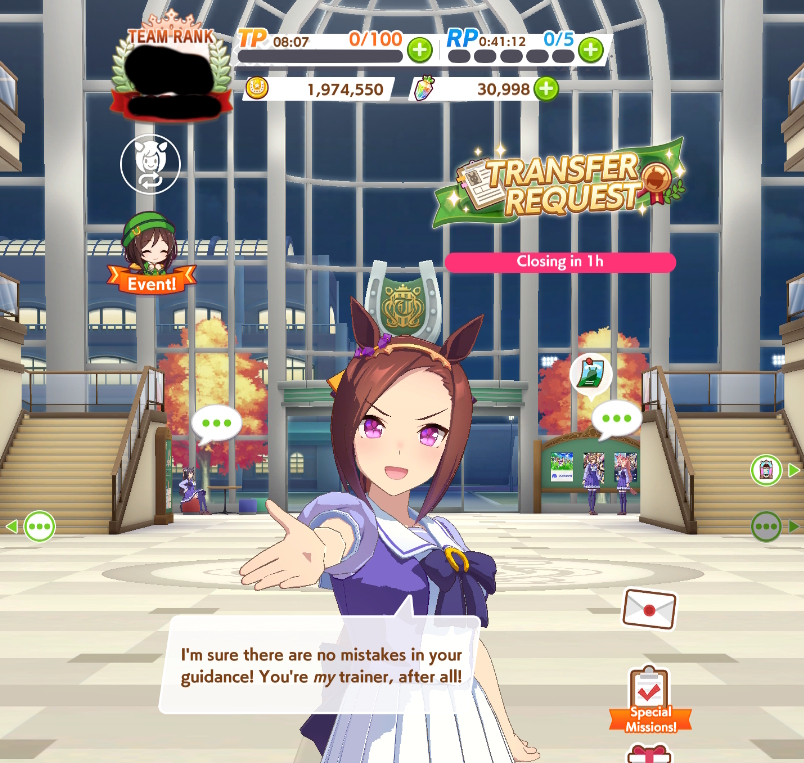
Task: Add TP with the green plus
Action: (420, 49)
